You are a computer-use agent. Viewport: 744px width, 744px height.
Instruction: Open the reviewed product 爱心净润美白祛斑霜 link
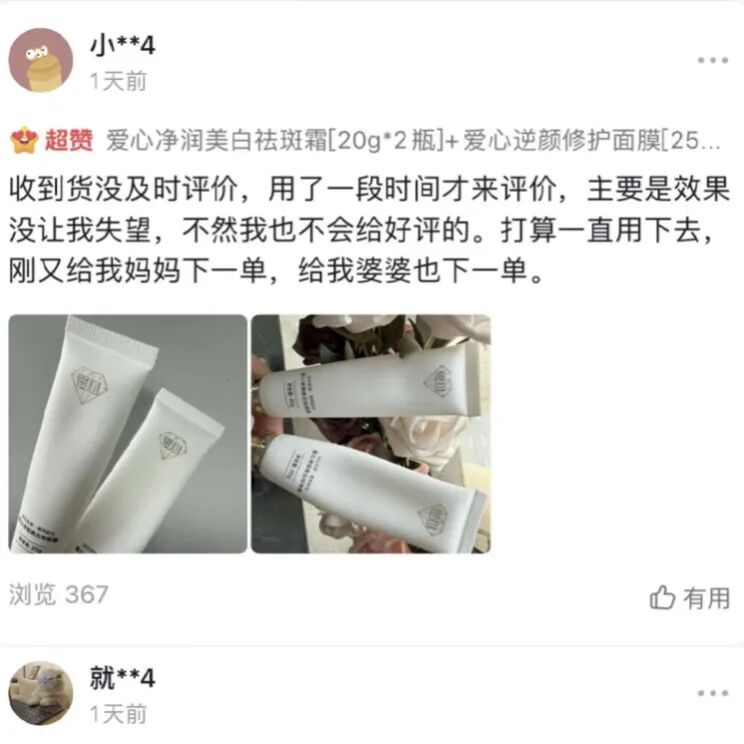click(x=412, y=140)
